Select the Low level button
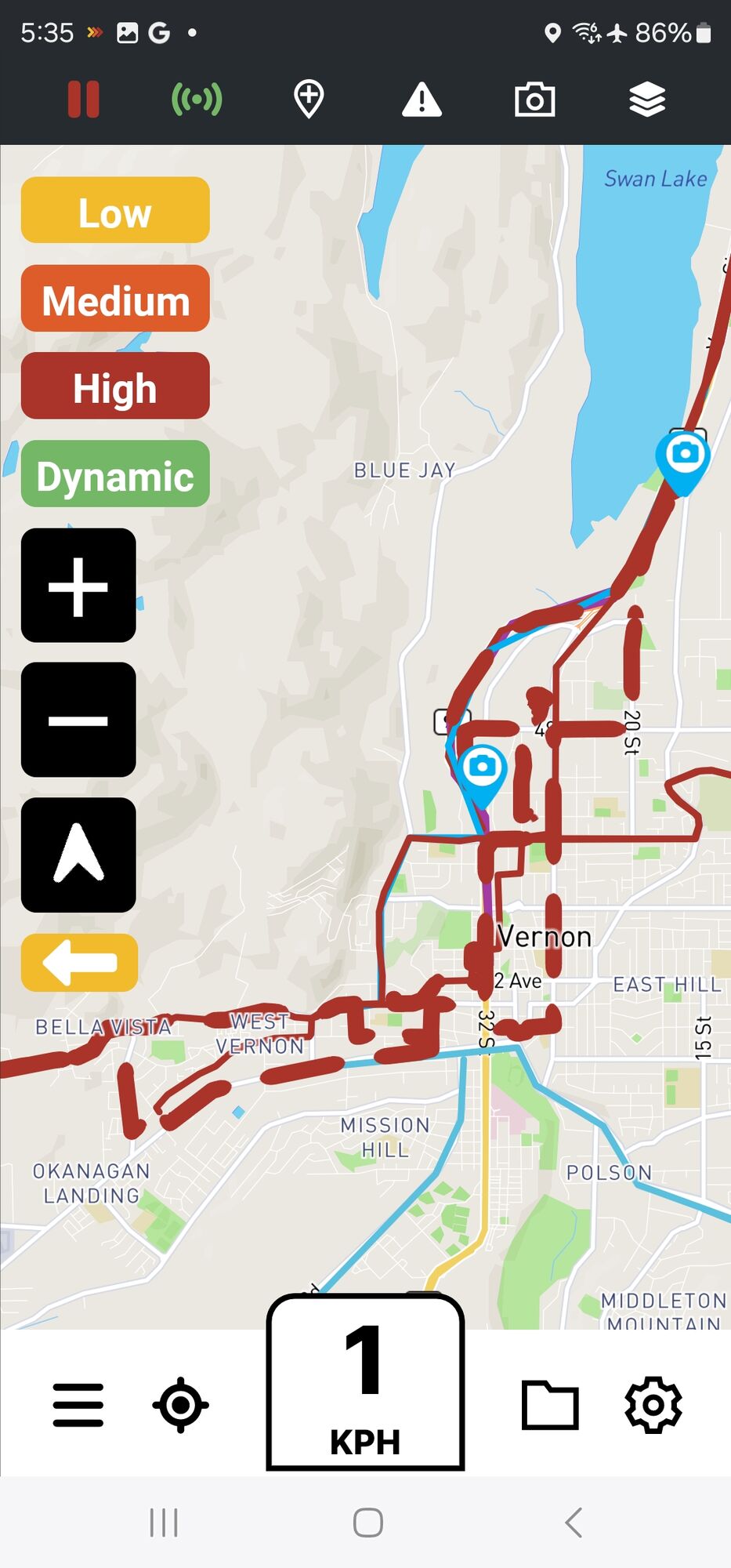Viewport: 731px width, 1568px height. (x=115, y=210)
